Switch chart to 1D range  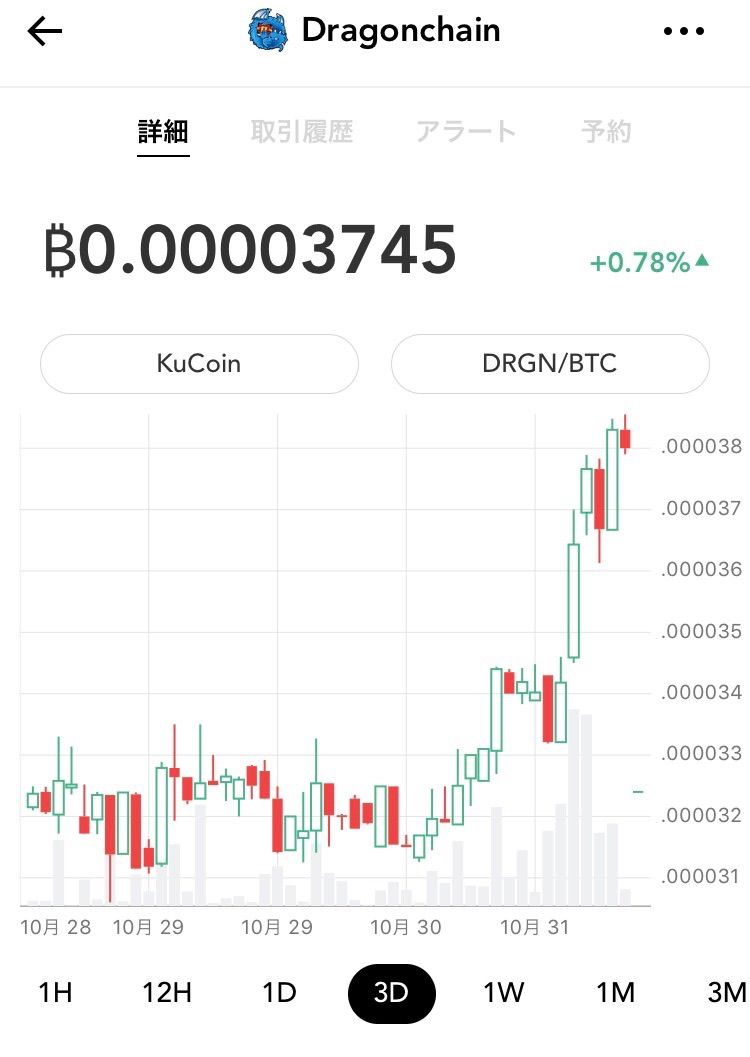pos(279,992)
